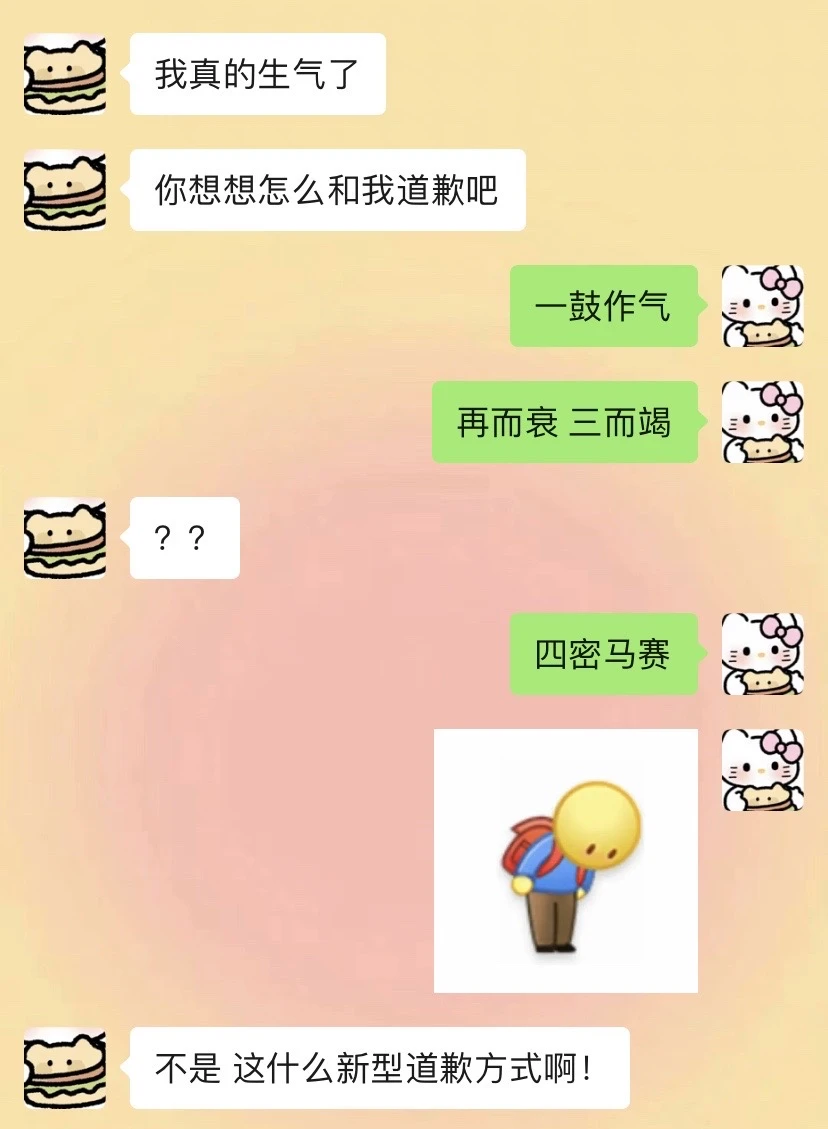This screenshot has width=828, height=1129.
Task: Click the green '一鼓作气' message bubble
Action: (603, 307)
